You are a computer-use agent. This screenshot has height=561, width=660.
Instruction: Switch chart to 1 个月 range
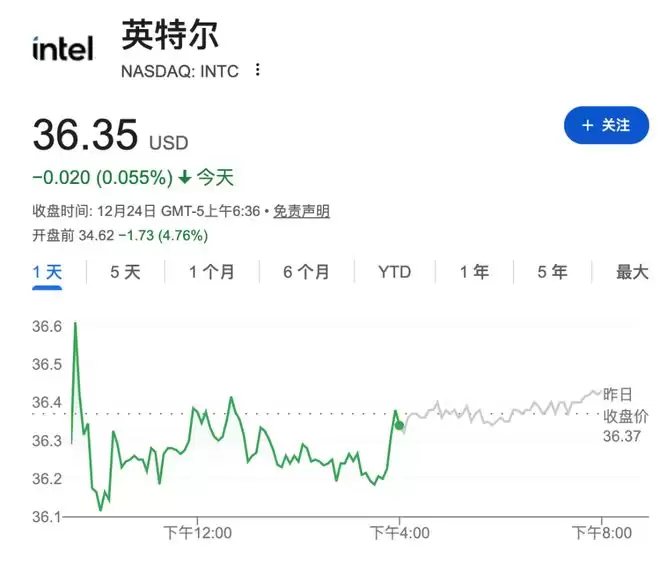coord(211,272)
